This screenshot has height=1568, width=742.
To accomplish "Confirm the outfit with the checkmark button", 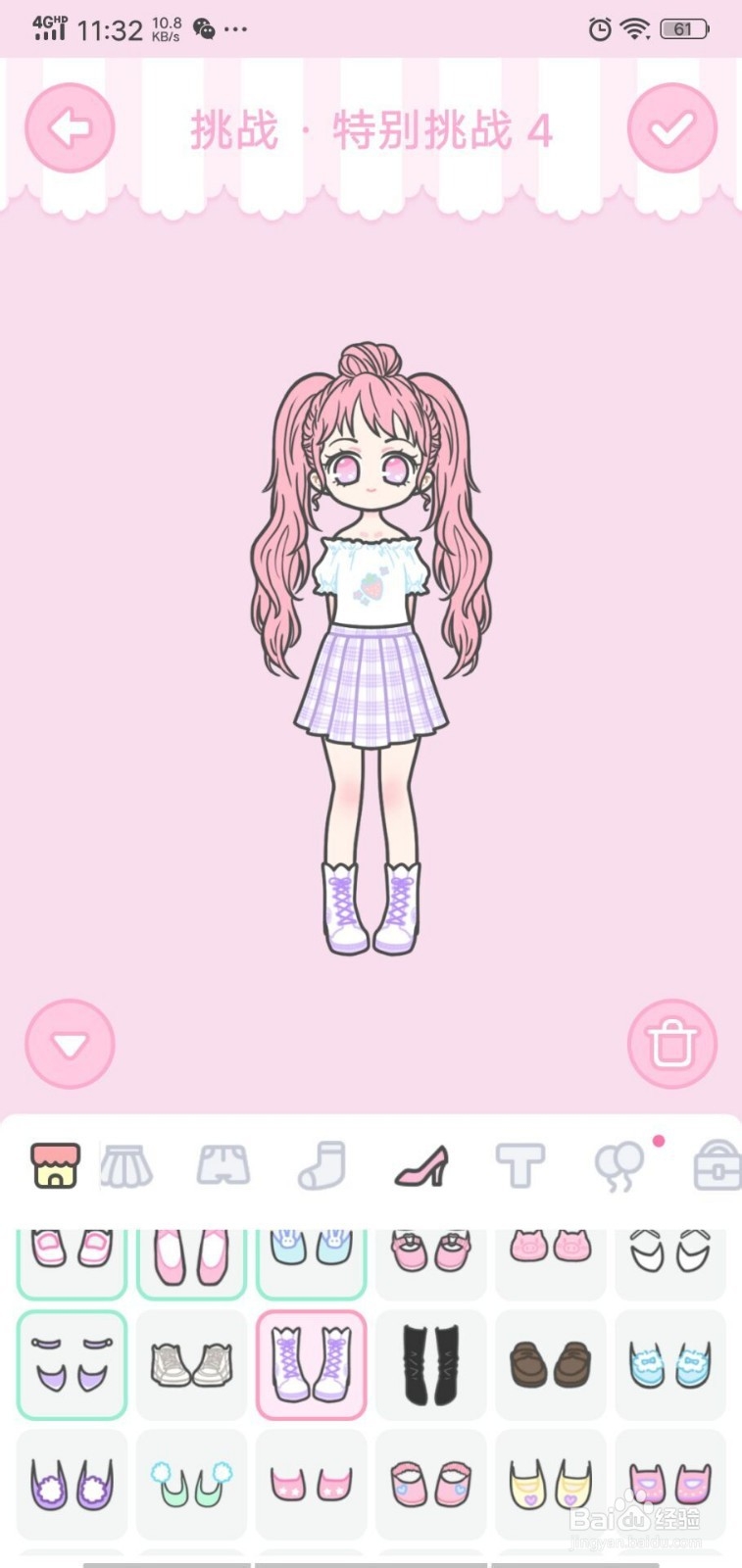I will pos(671,127).
